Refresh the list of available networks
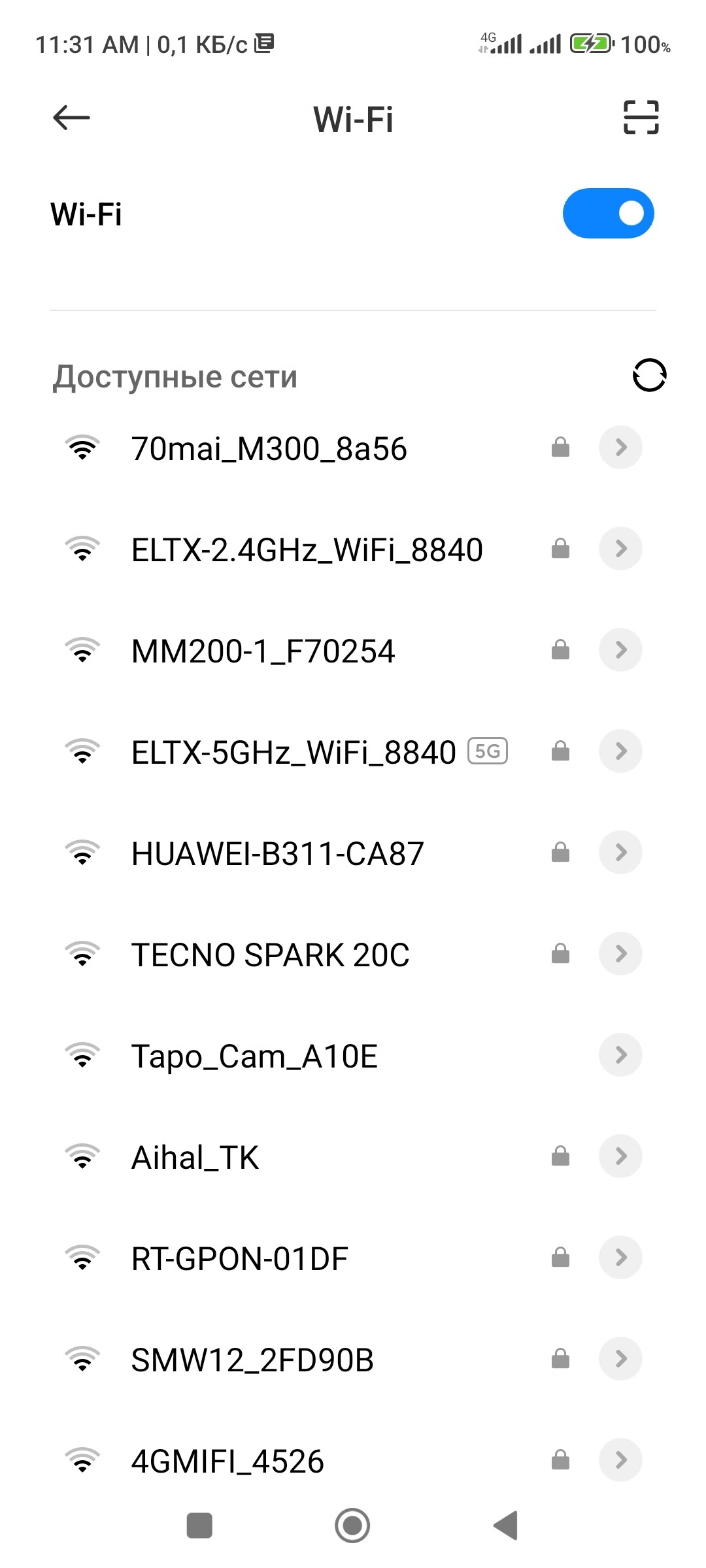Viewport: 706px width, 1568px height. [649, 376]
